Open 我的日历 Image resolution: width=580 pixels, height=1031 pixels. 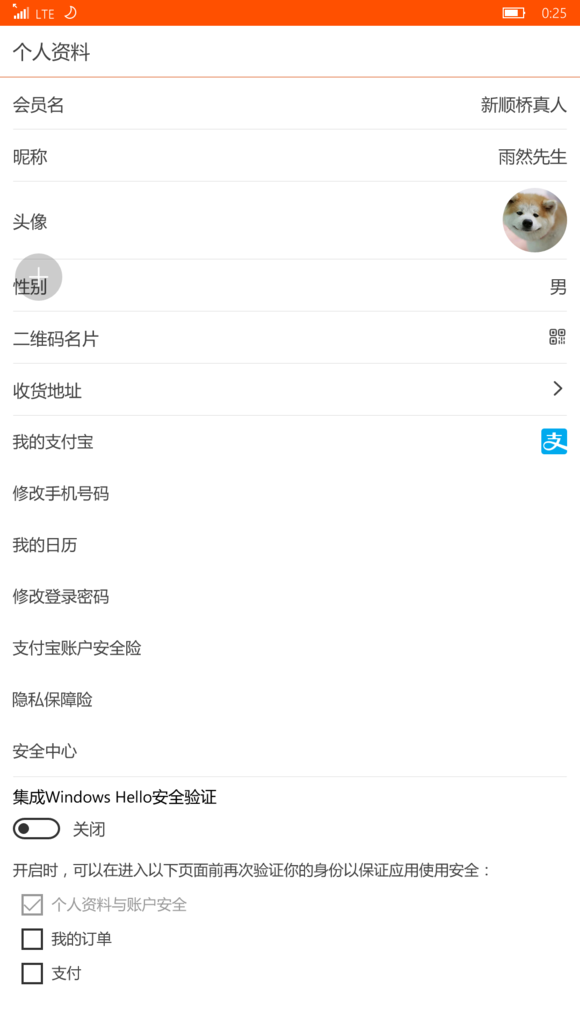[x=289, y=545]
